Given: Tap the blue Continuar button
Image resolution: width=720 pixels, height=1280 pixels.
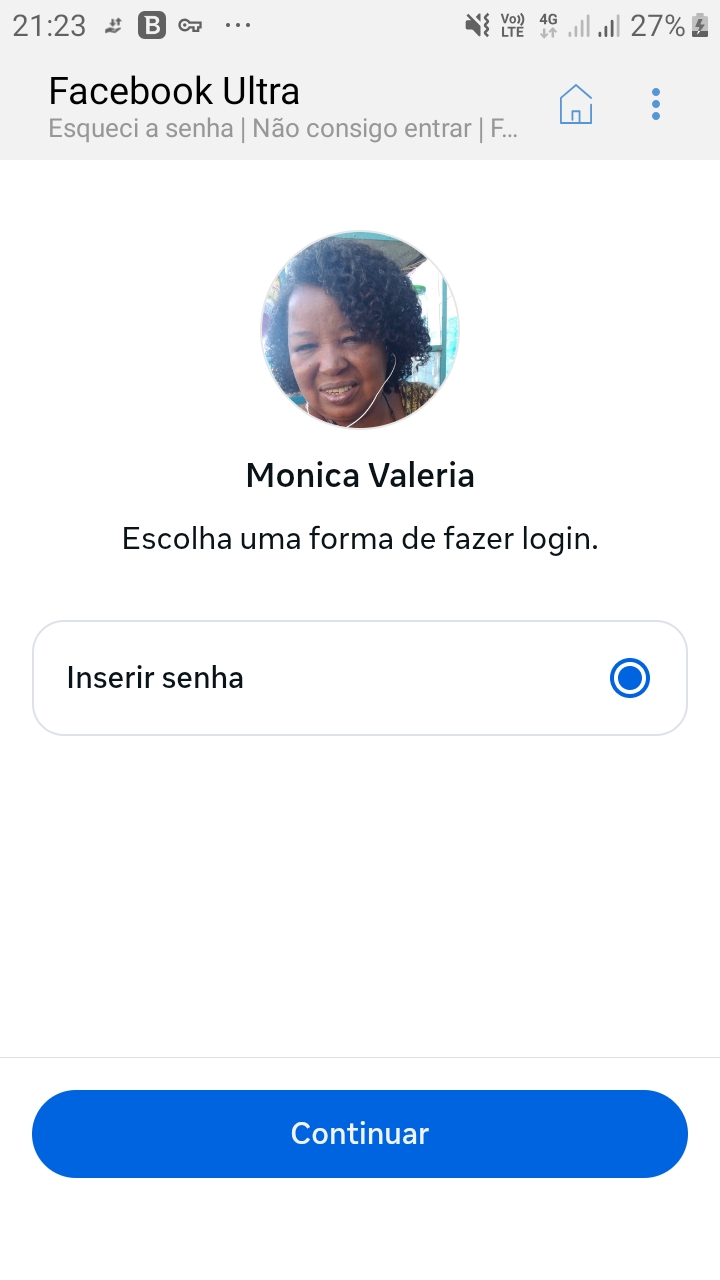Looking at the screenshot, I should [x=360, y=1133].
